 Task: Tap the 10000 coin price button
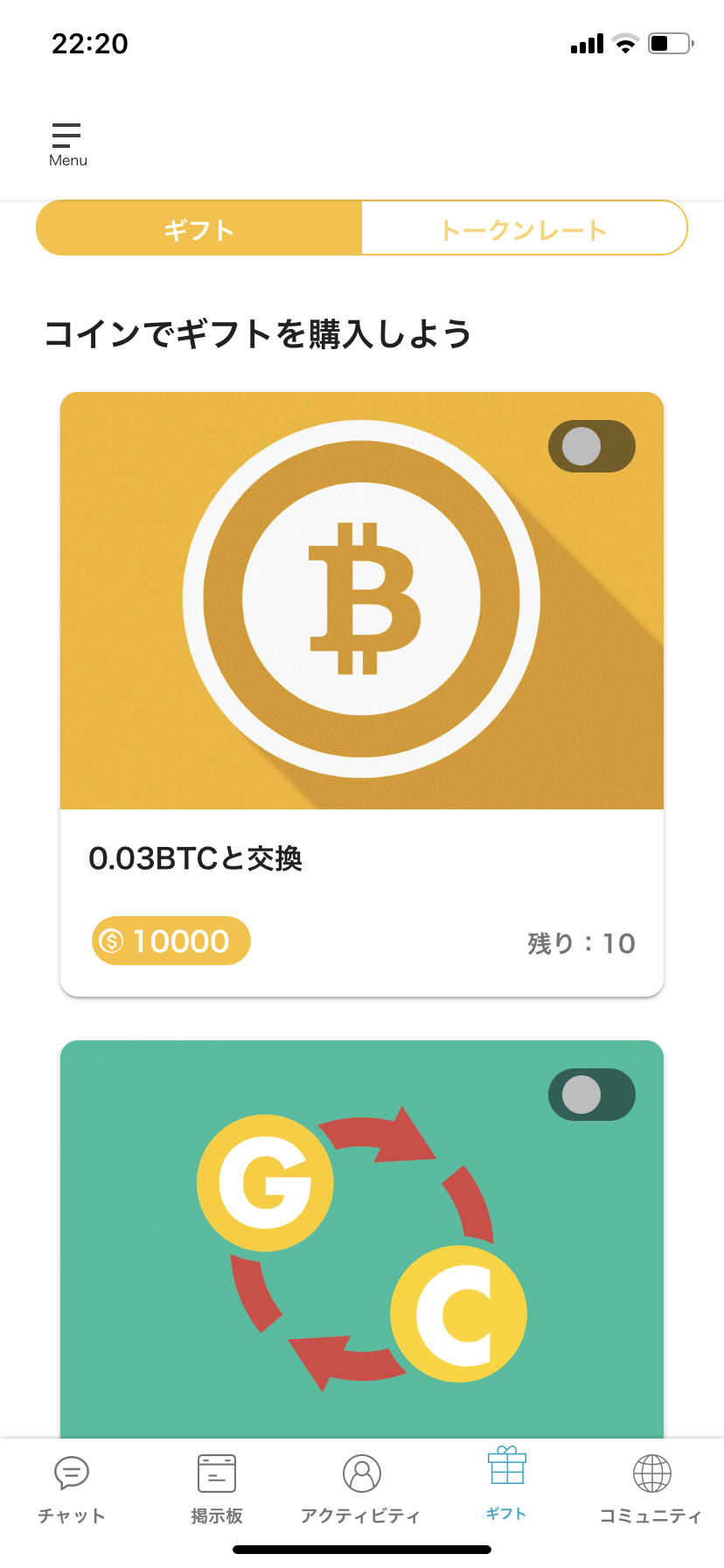[171, 941]
